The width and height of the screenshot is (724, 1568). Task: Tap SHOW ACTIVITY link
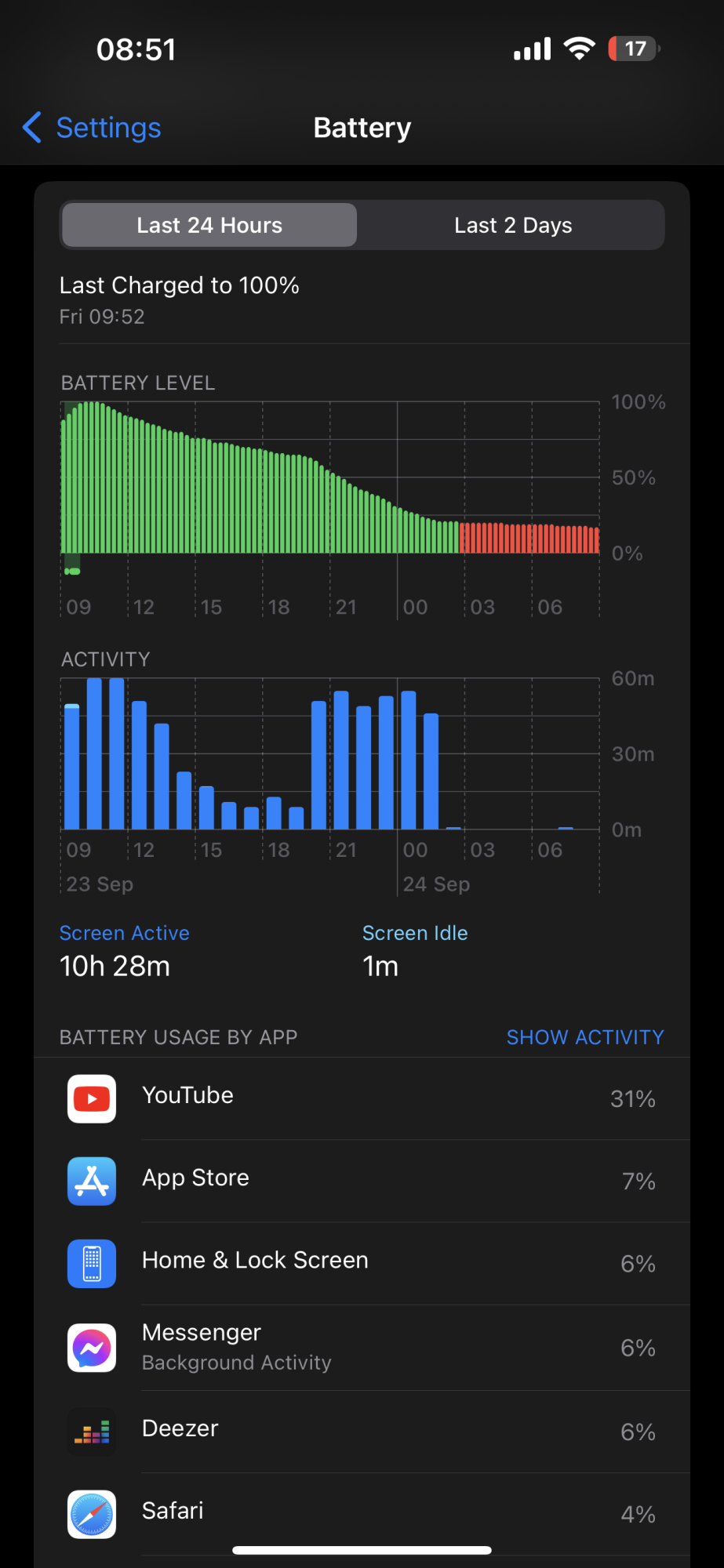[x=584, y=1037]
